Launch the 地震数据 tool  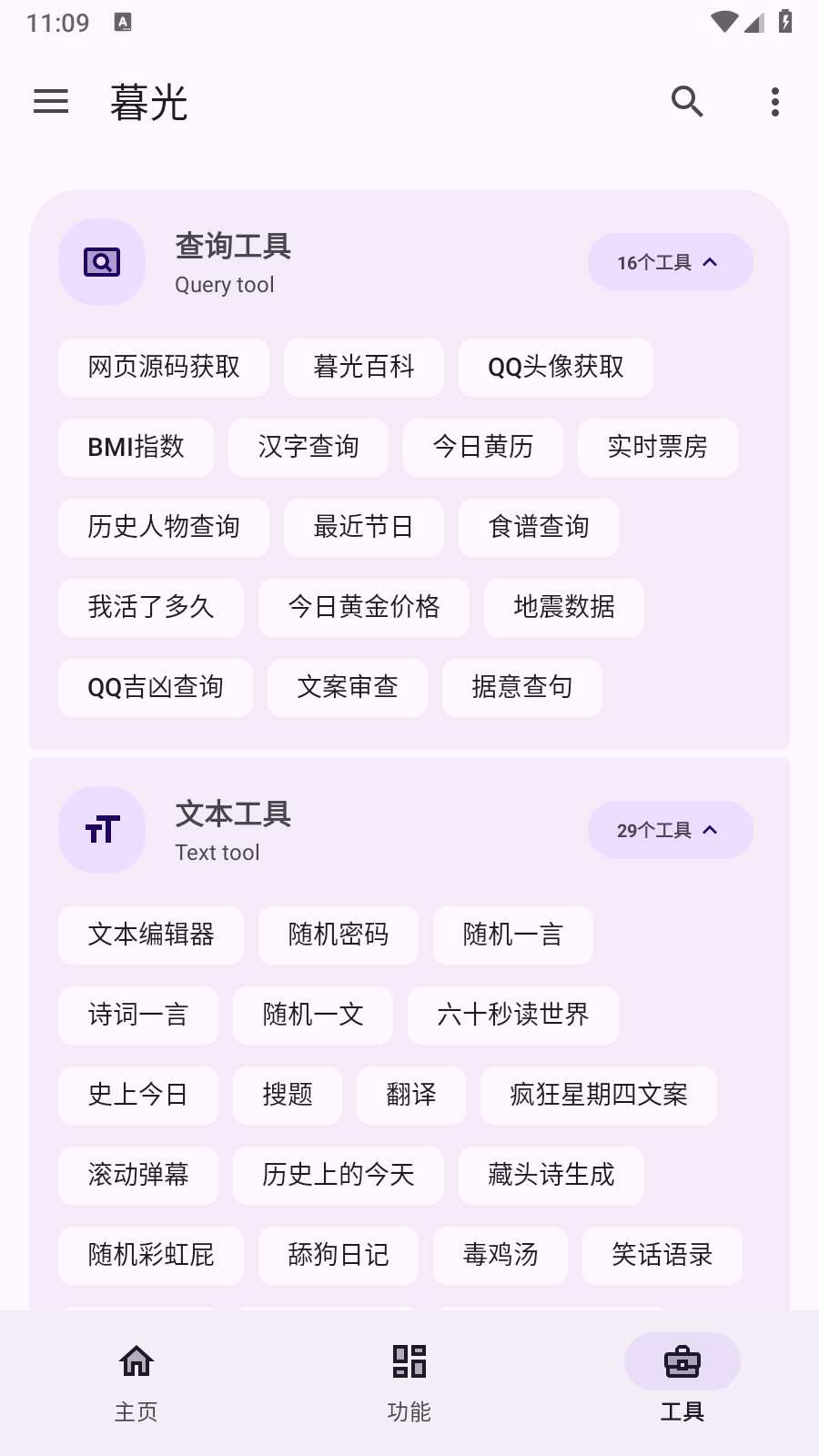(563, 608)
